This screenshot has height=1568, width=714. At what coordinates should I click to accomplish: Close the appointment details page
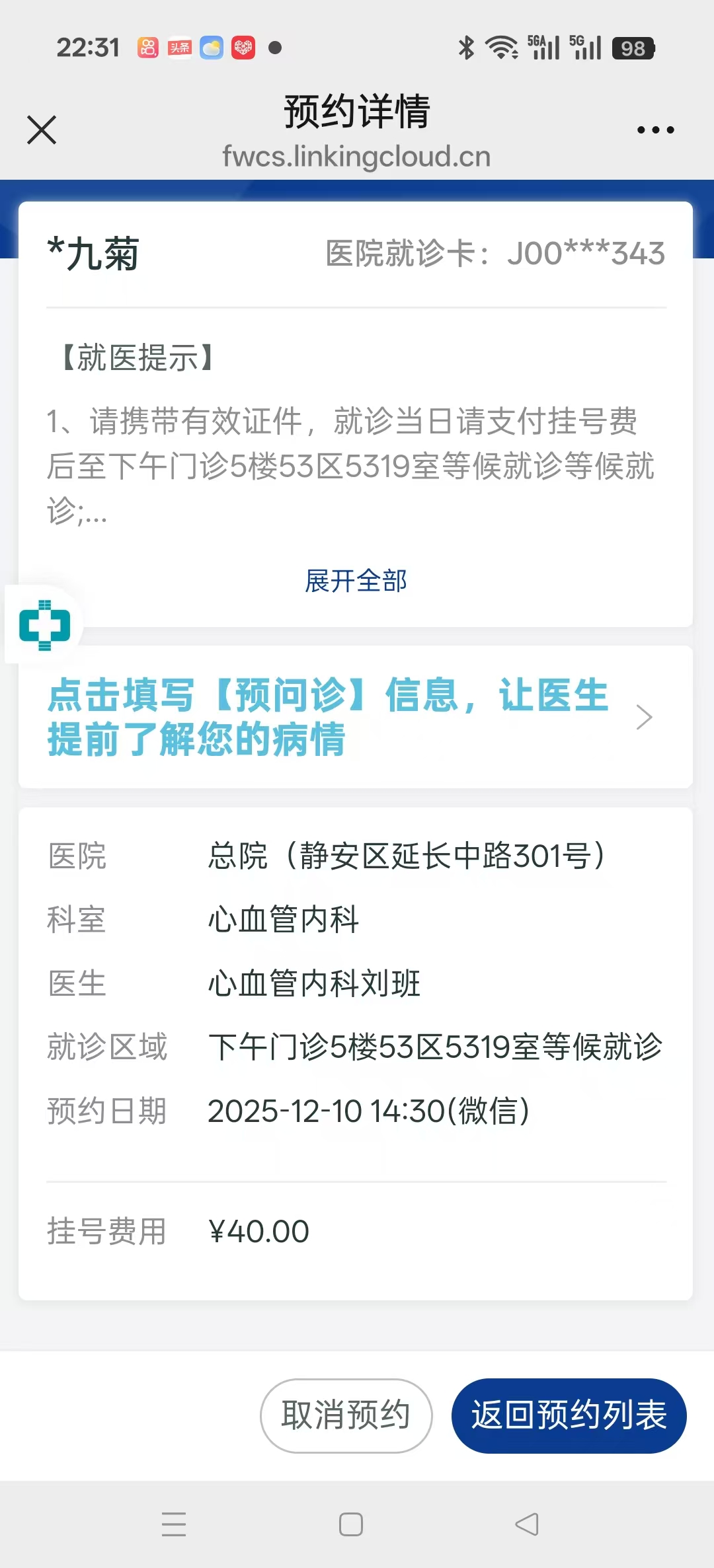42,130
